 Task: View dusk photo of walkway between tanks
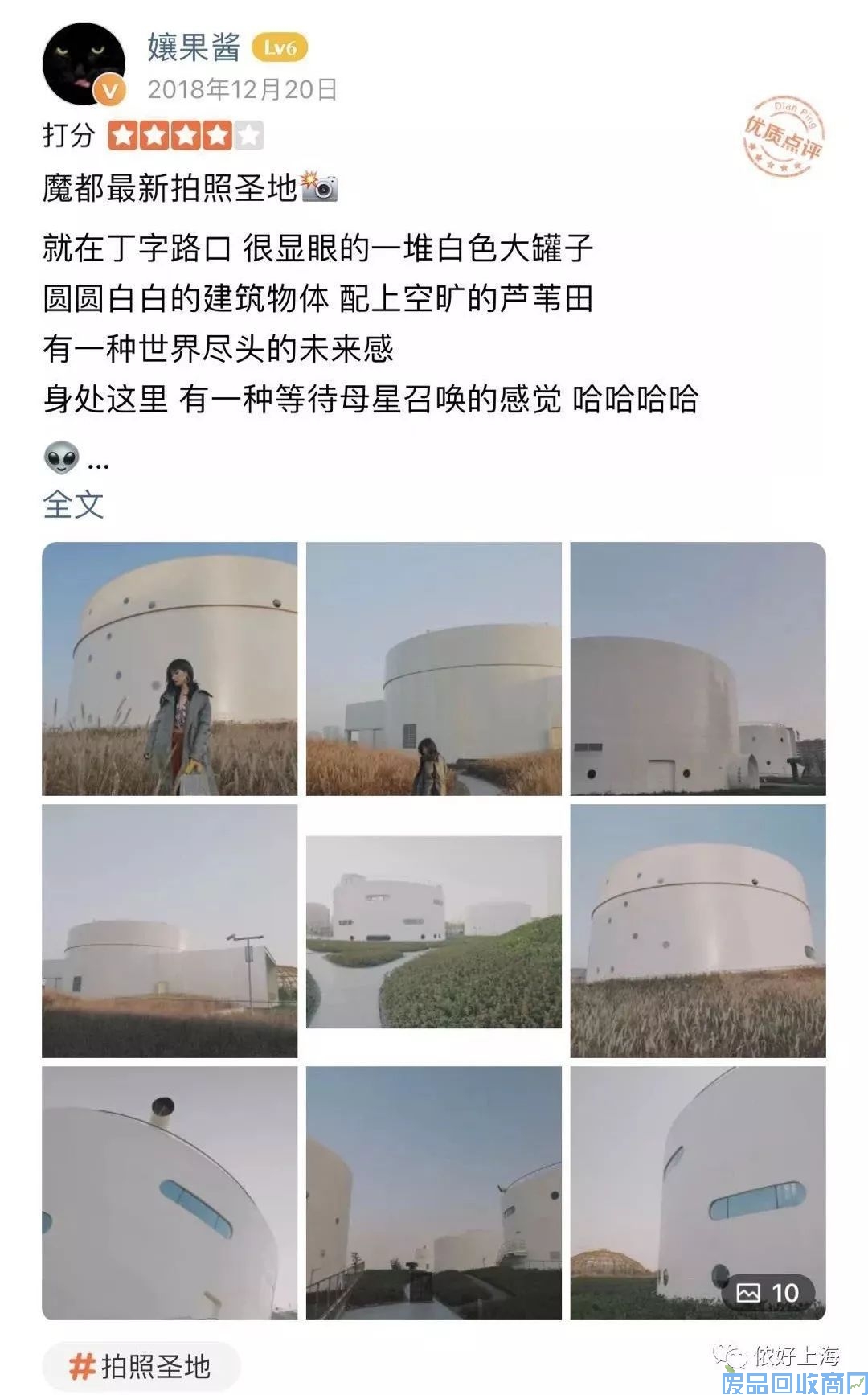click(434, 1193)
